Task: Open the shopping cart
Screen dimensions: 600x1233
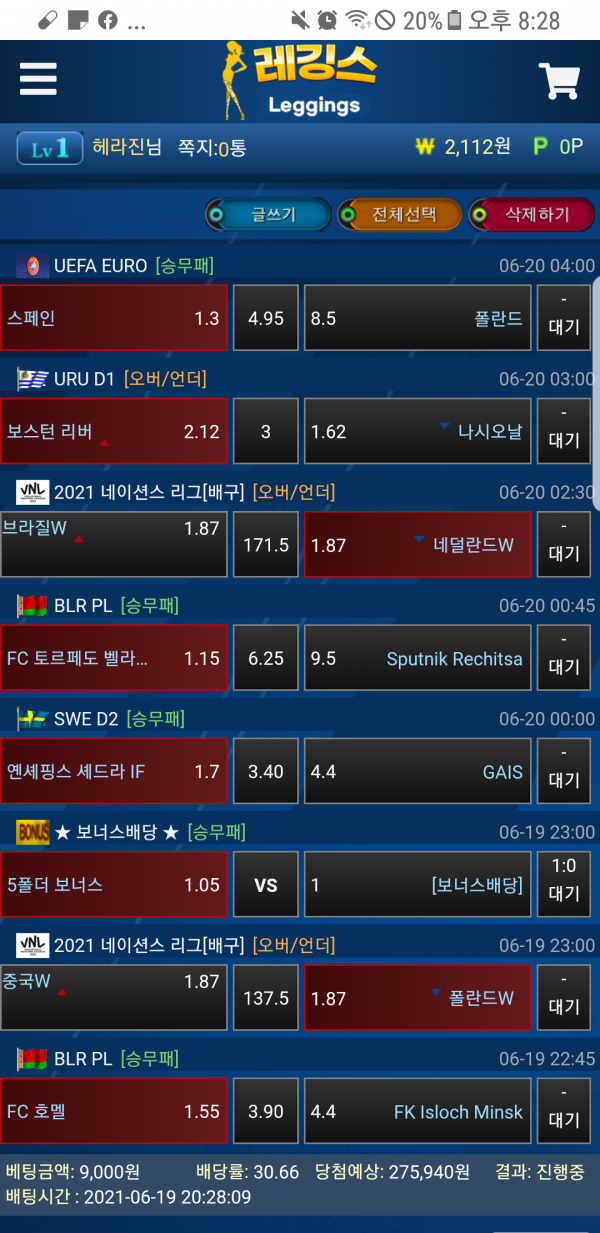Action: point(559,82)
